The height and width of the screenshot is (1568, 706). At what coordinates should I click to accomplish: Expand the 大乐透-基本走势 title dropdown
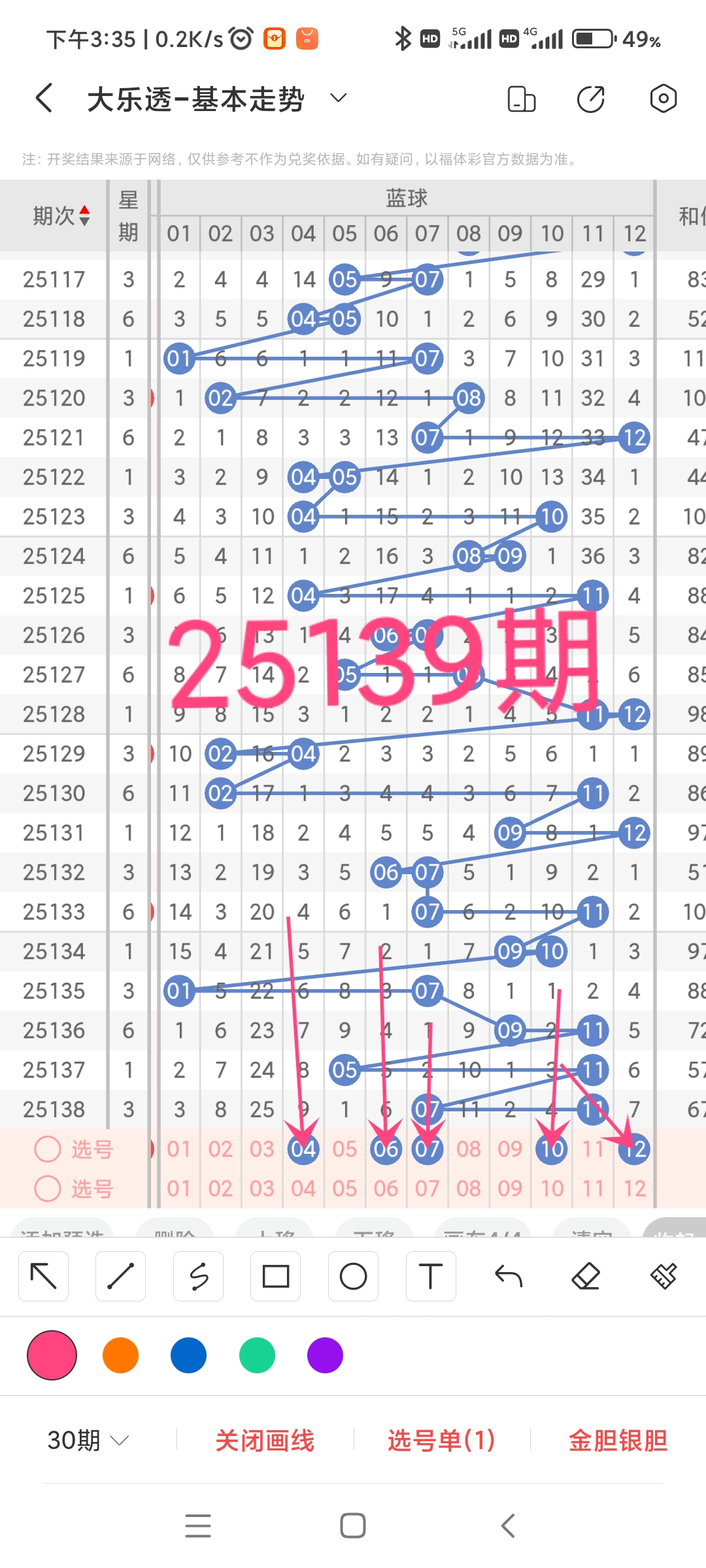coord(338,98)
